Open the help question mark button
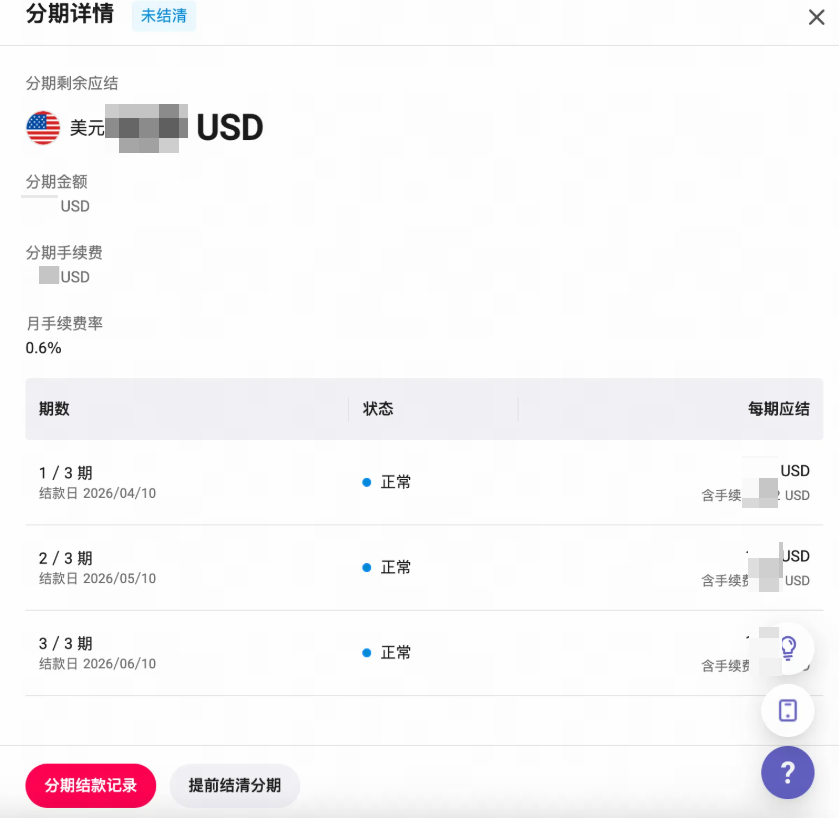This screenshot has width=839, height=818. (787, 772)
